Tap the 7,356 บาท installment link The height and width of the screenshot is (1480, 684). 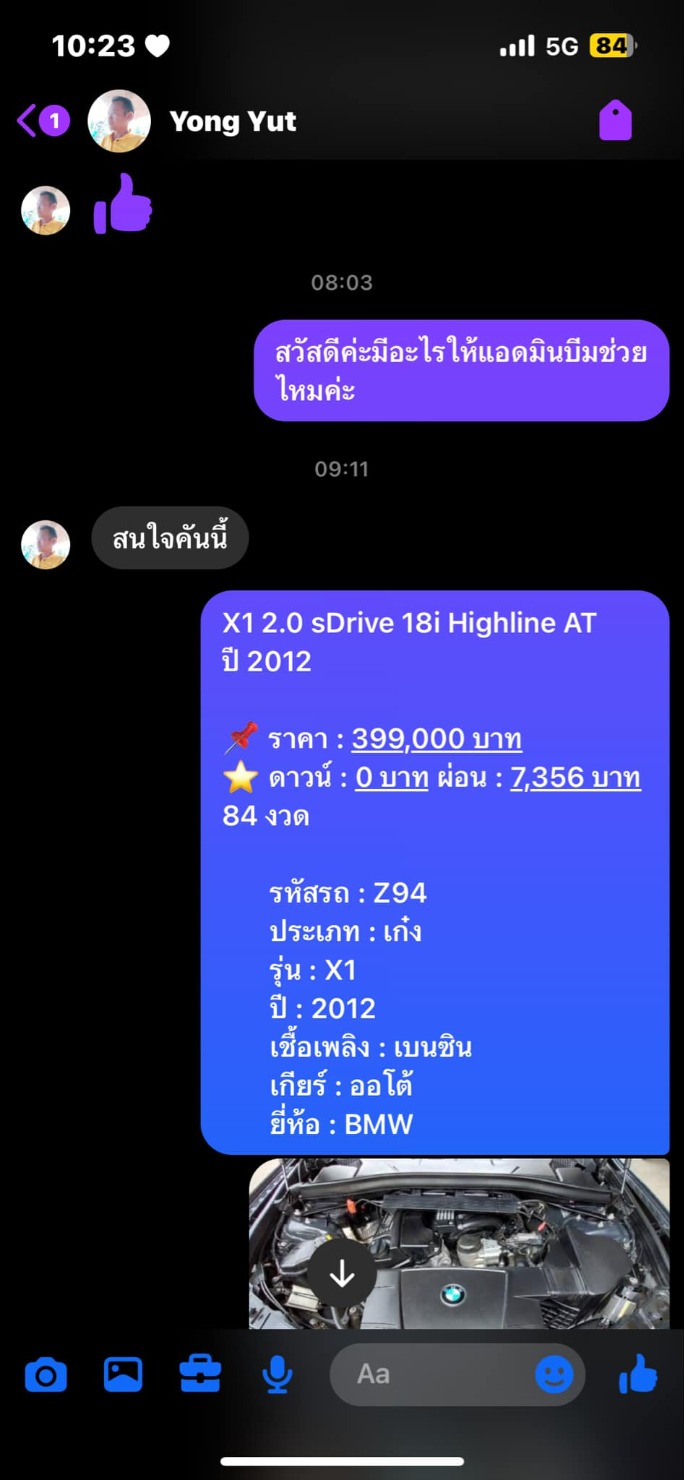[x=575, y=778]
